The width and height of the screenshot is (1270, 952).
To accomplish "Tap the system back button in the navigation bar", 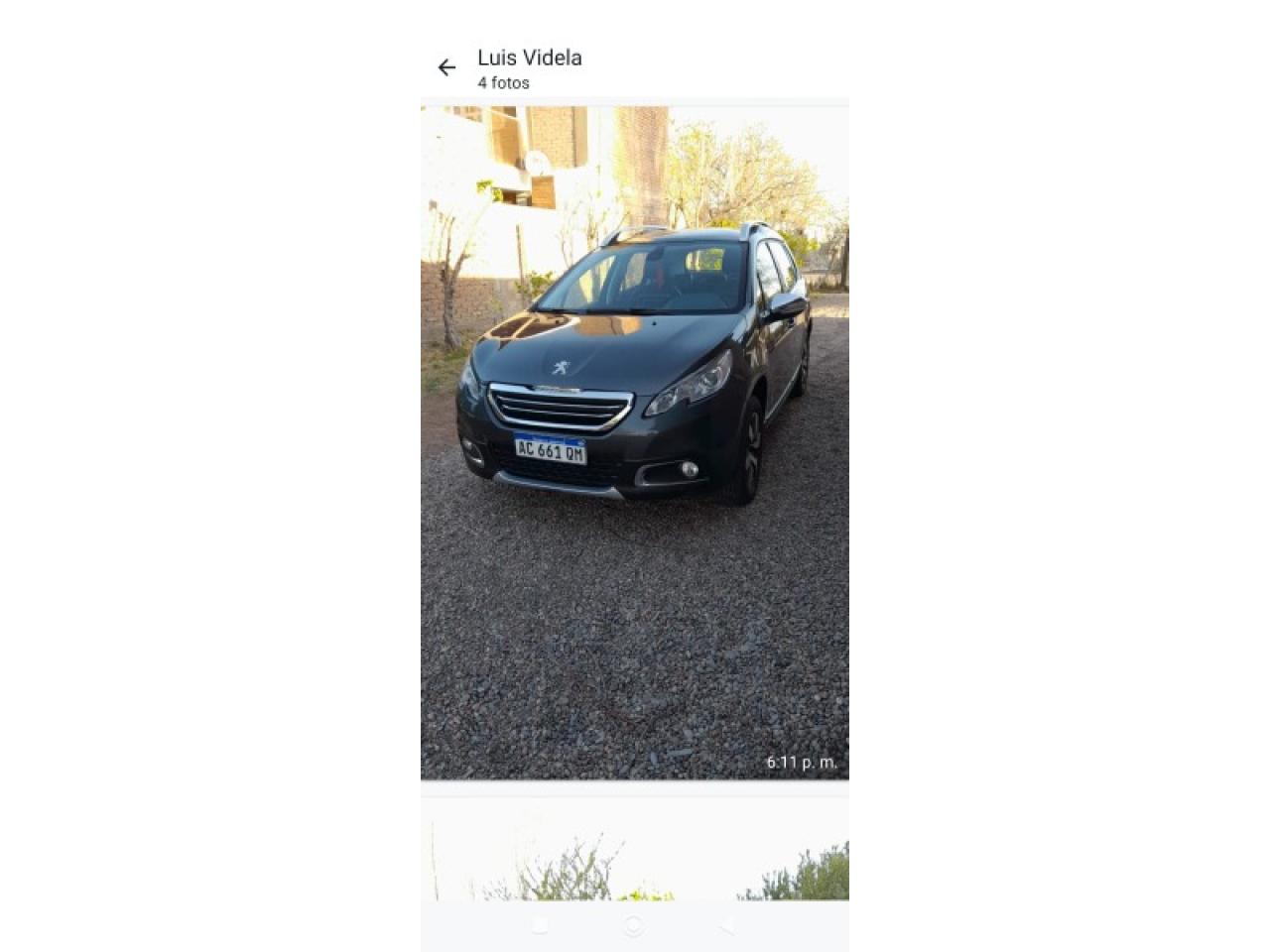I will (726, 925).
